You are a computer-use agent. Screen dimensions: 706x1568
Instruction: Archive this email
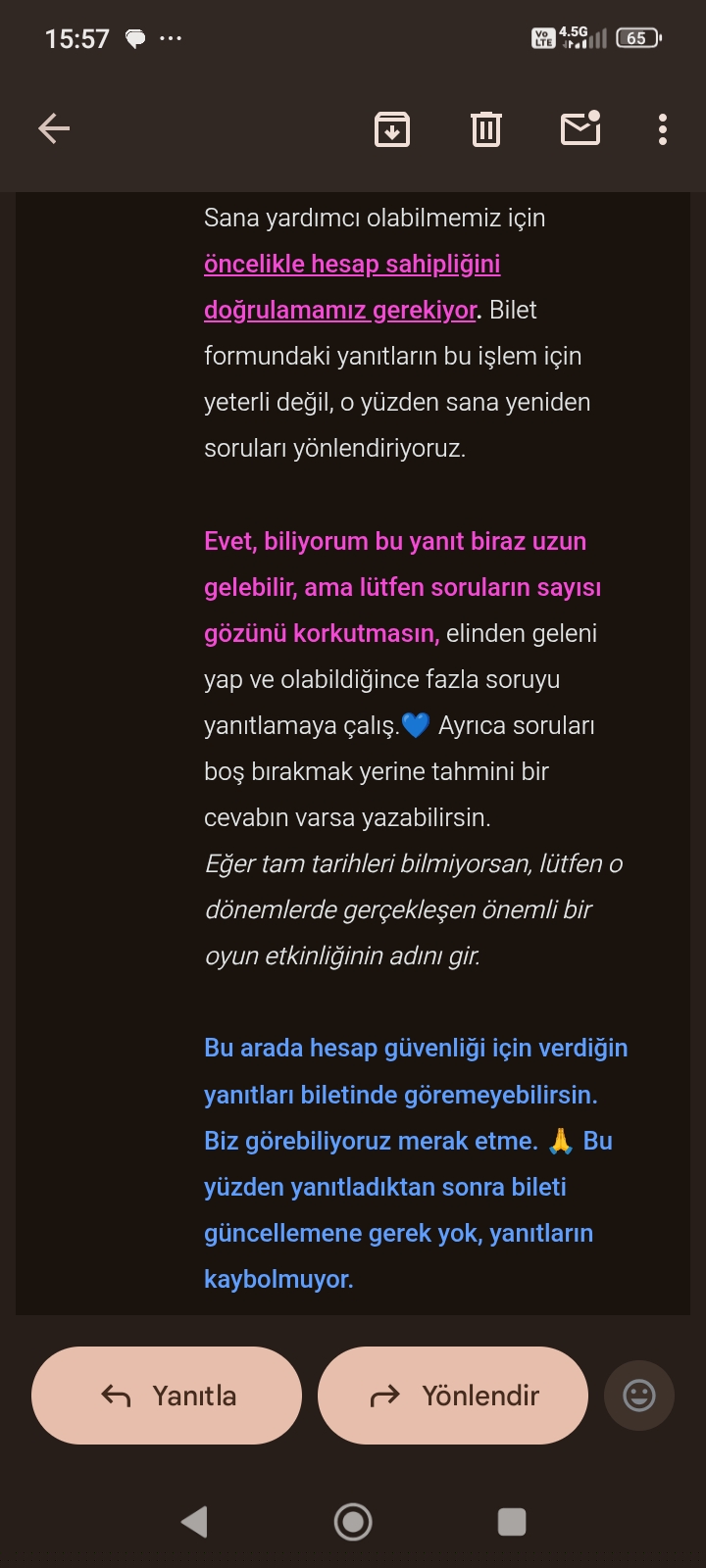pos(392,128)
